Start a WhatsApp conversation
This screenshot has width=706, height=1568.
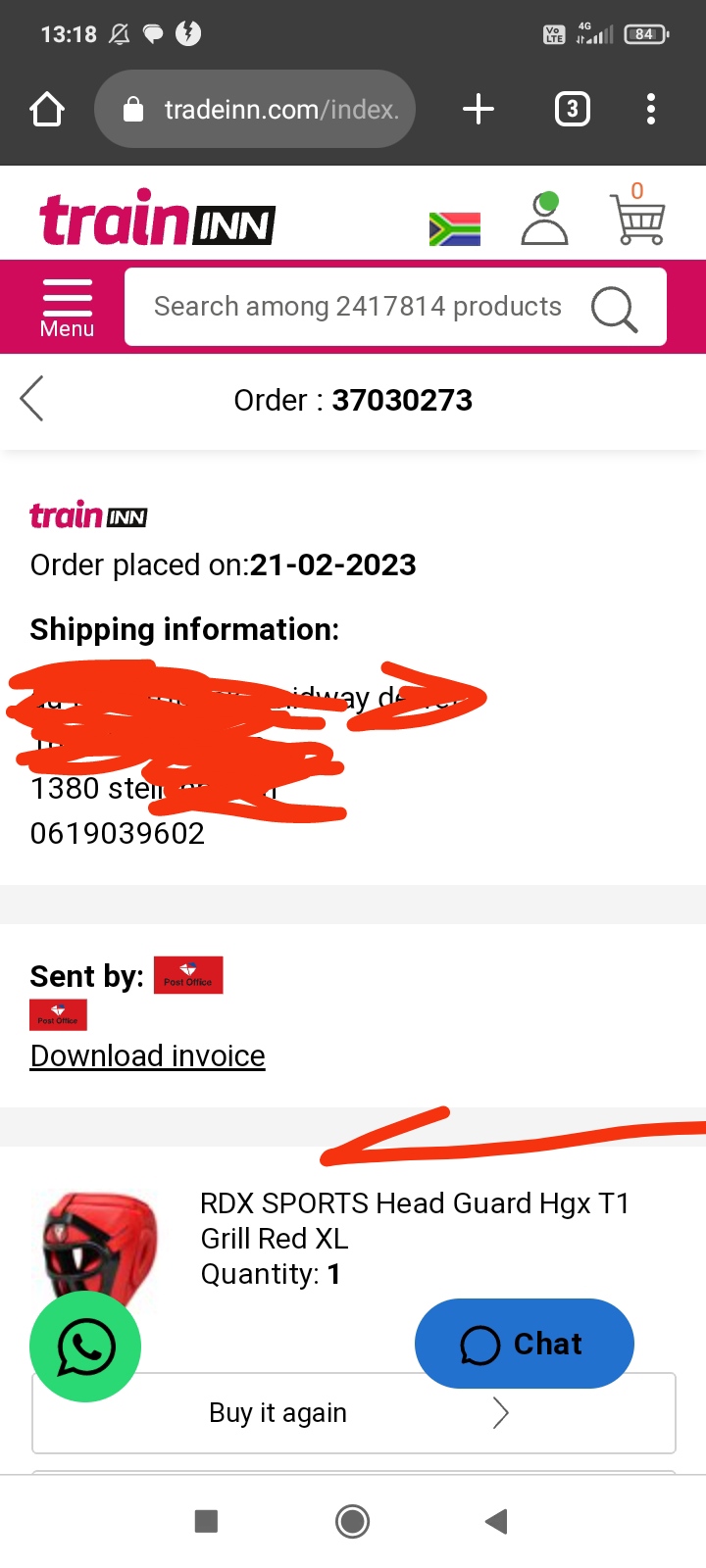point(85,1347)
